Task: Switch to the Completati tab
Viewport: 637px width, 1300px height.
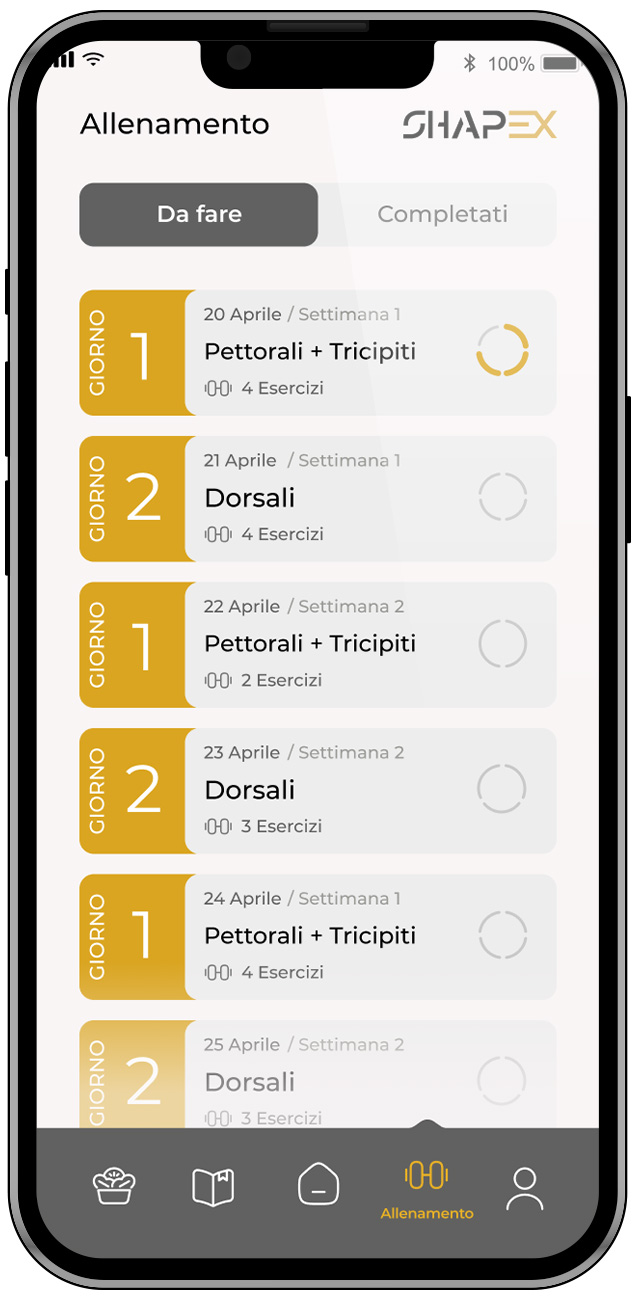Action: (442, 214)
